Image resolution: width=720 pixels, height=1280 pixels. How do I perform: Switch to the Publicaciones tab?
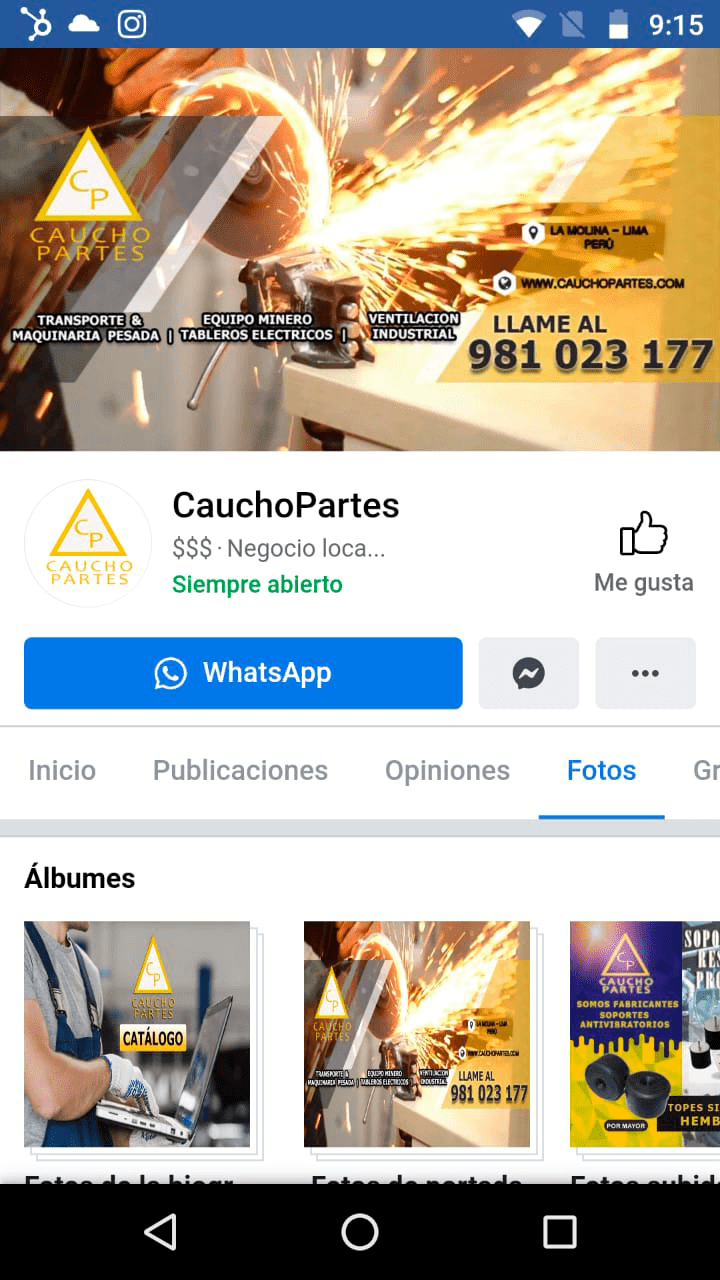coord(240,770)
